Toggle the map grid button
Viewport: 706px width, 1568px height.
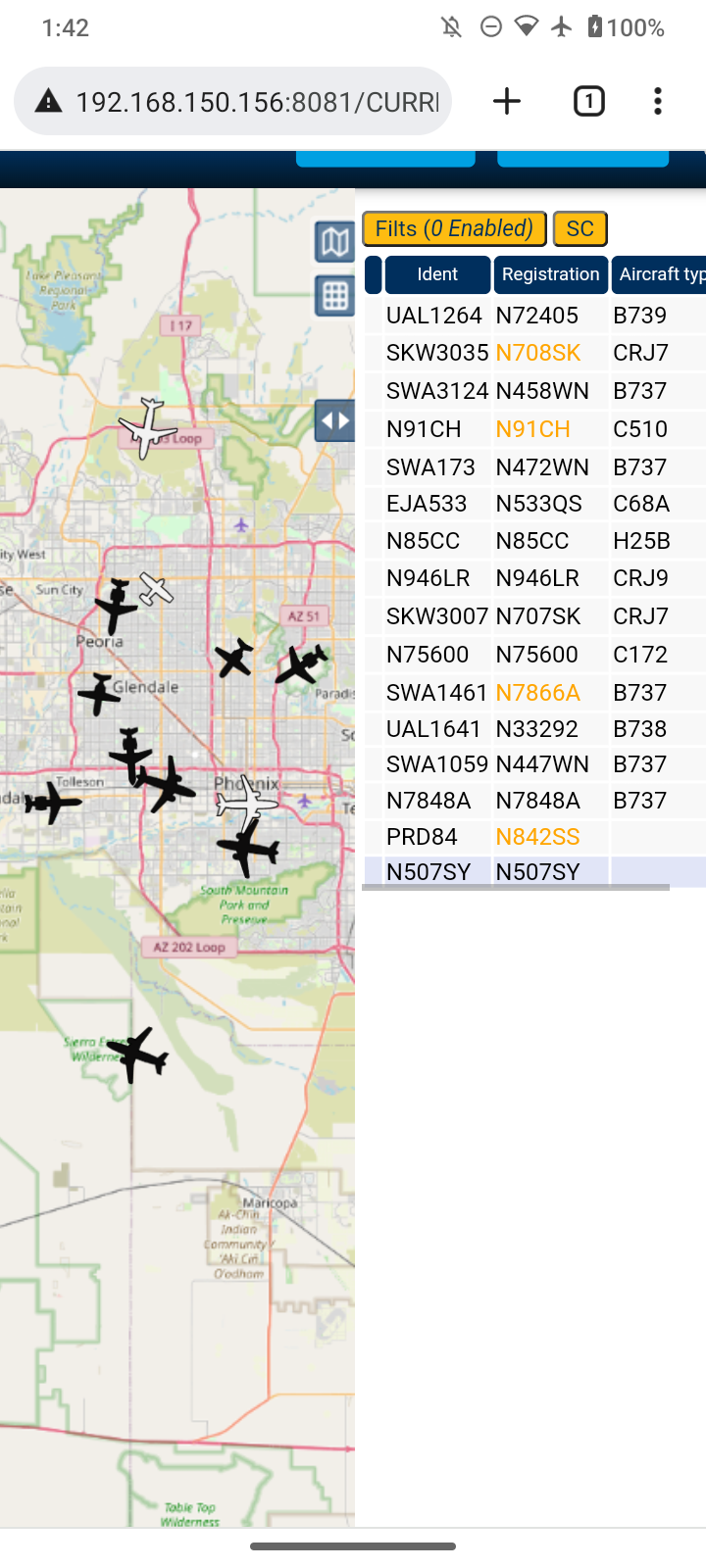[x=334, y=295]
